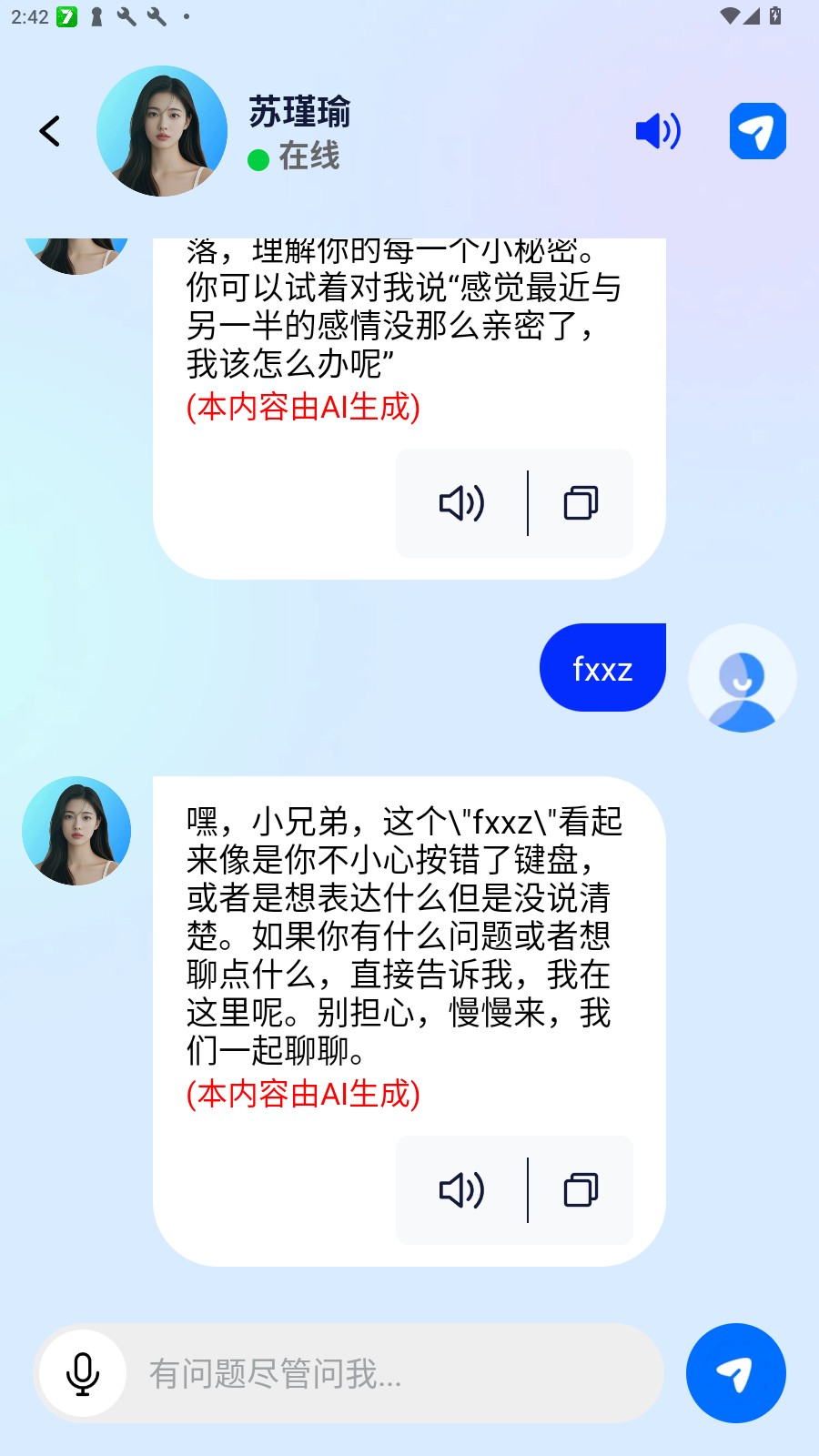Play audio of the 感觉最近与另一半 message
The image size is (819, 1456).
(461, 503)
